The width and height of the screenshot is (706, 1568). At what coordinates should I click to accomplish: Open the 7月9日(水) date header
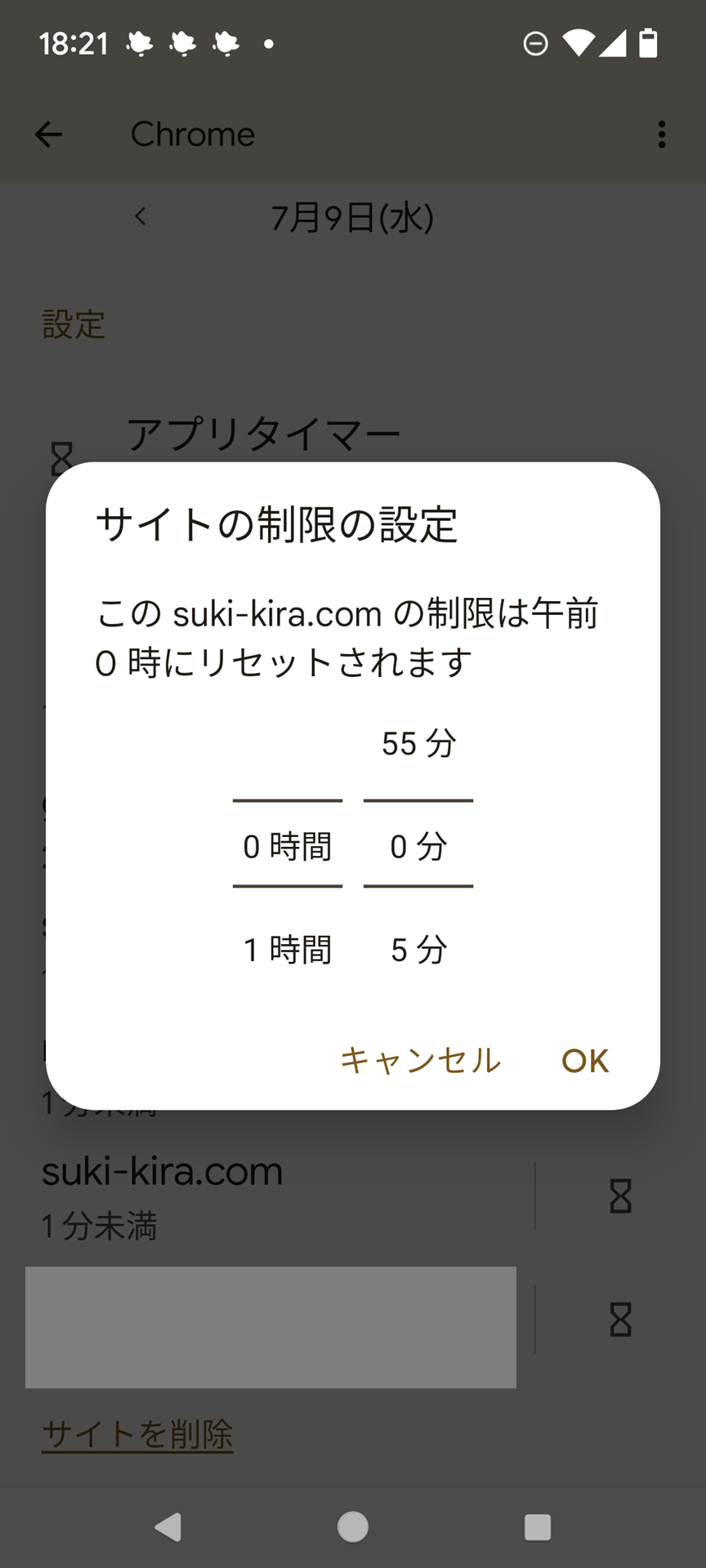click(x=353, y=218)
